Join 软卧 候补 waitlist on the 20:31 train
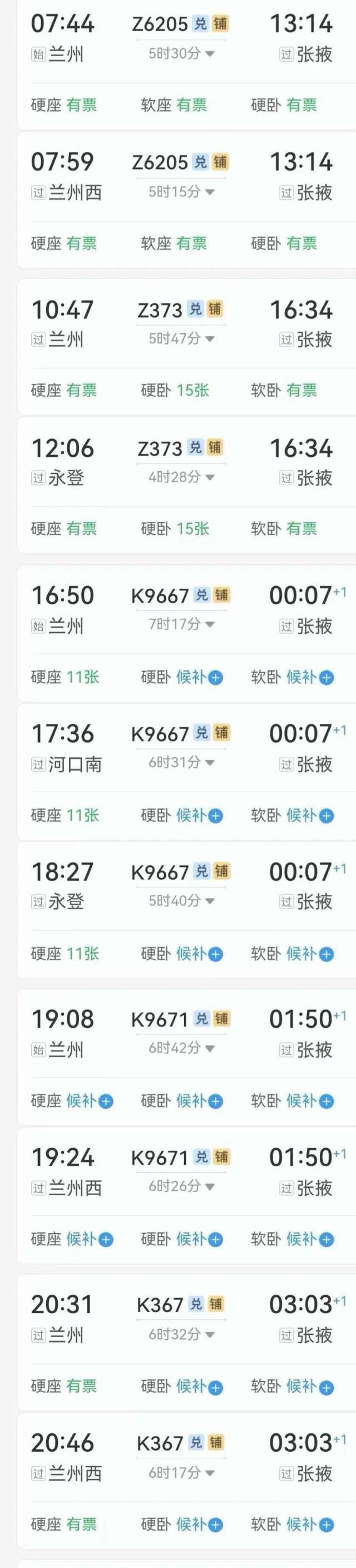The image size is (356, 1568). (x=310, y=1387)
